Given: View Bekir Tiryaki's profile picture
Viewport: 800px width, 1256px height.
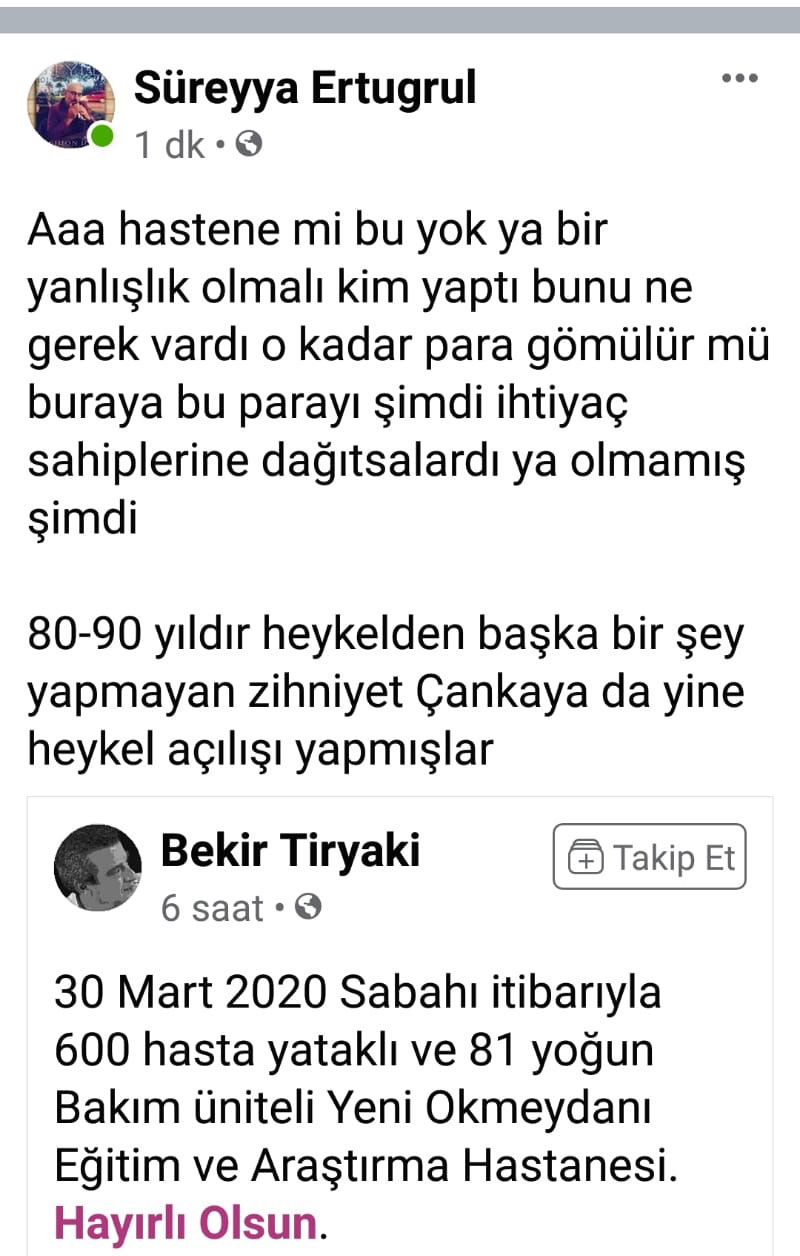Looking at the screenshot, I should [97, 867].
